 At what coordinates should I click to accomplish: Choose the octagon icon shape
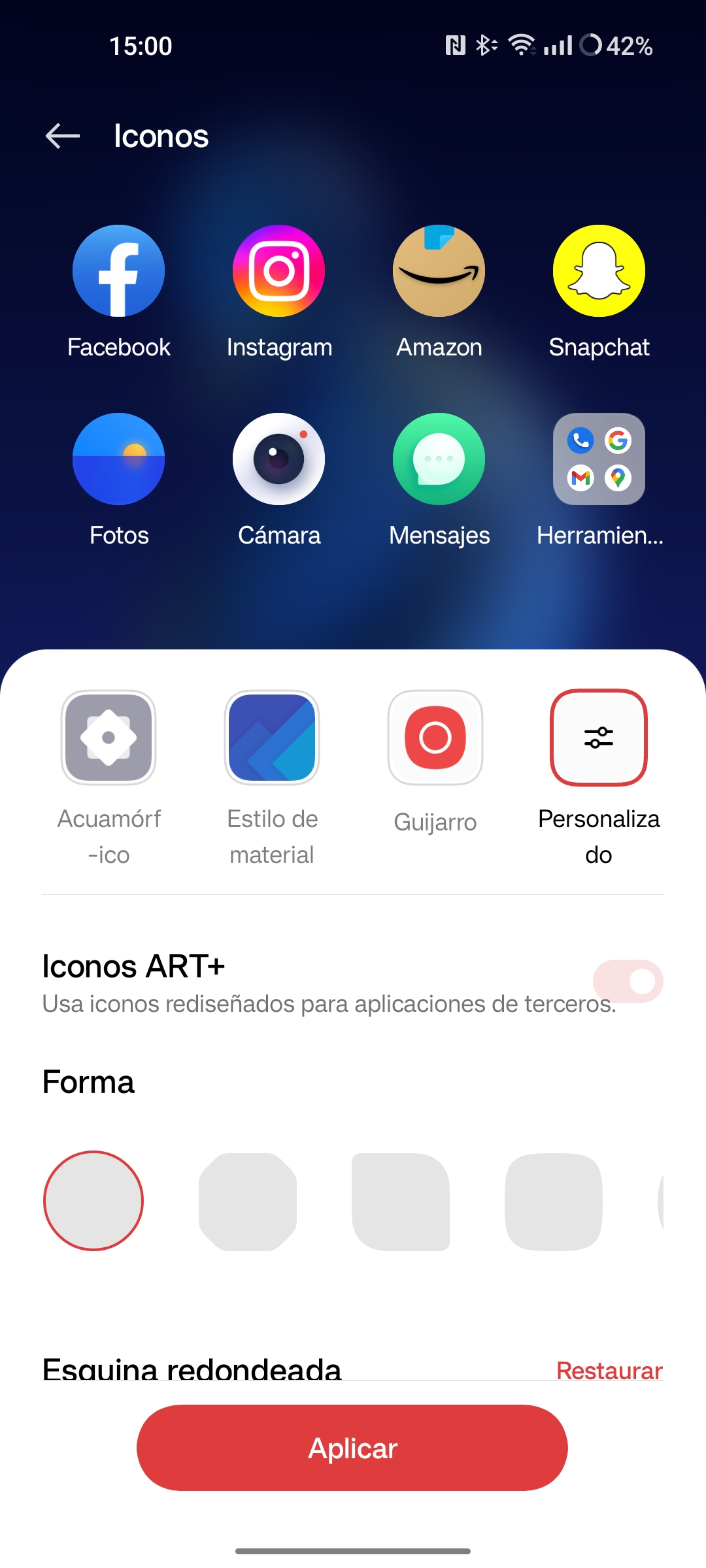[248, 1201]
